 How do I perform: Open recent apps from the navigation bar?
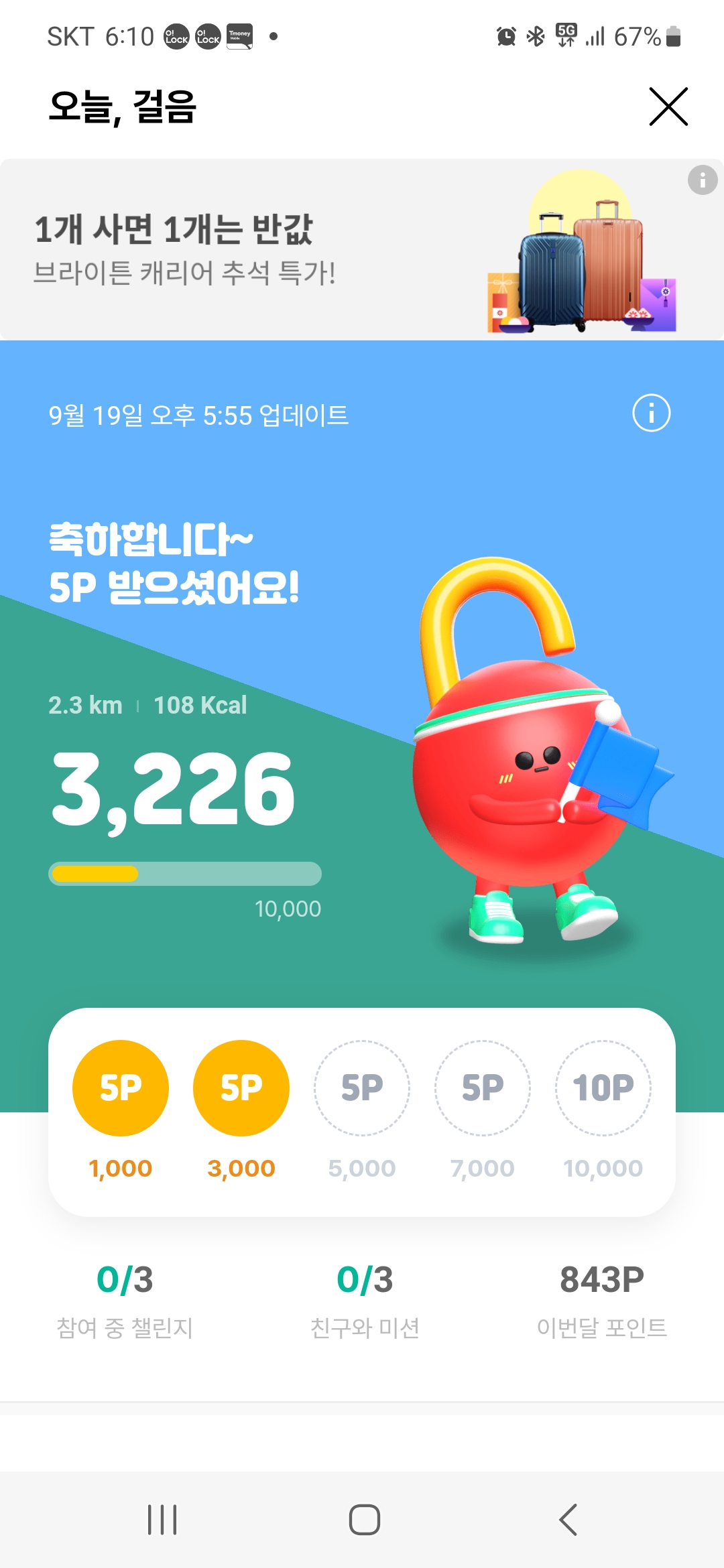click(x=162, y=1519)
